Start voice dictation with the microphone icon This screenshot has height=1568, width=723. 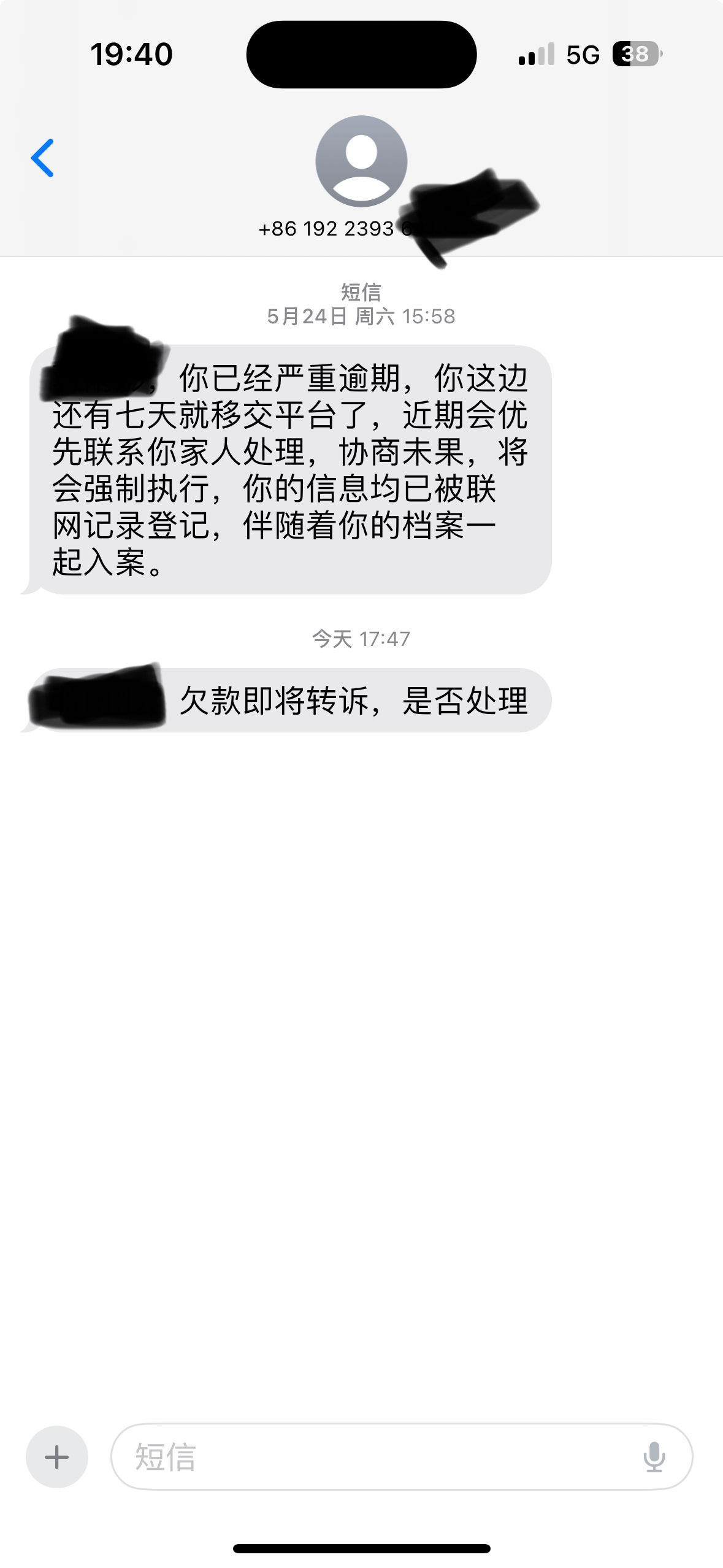click(654, 1456)
